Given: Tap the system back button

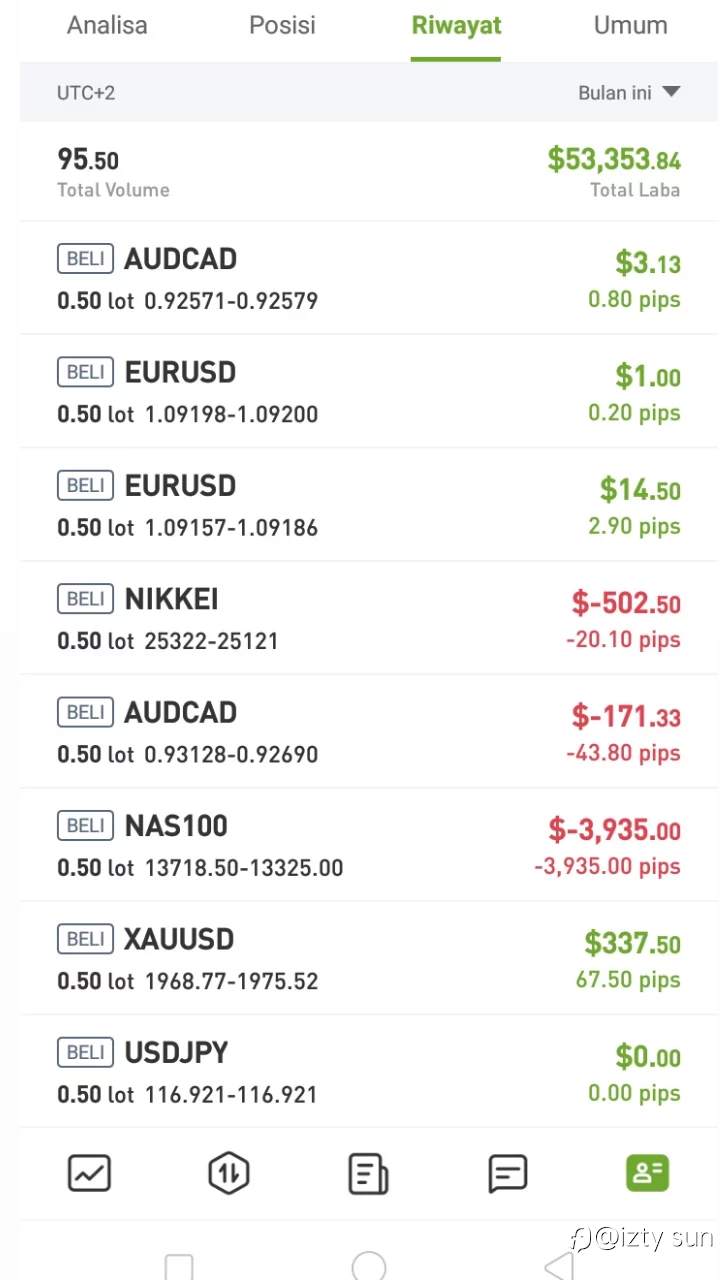Looking at the screenshot, I should [x=558, y=1265].
